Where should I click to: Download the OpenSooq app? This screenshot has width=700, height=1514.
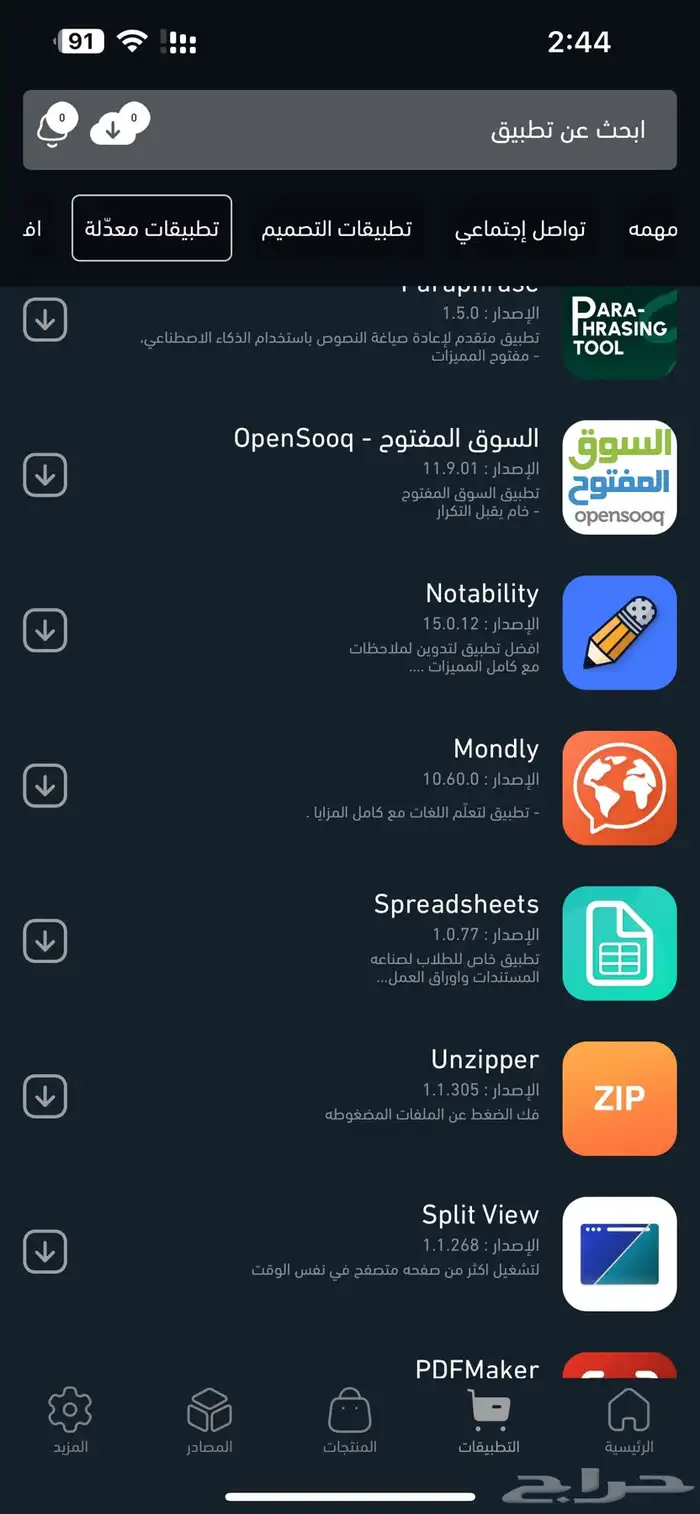click(x=45, y=475)
